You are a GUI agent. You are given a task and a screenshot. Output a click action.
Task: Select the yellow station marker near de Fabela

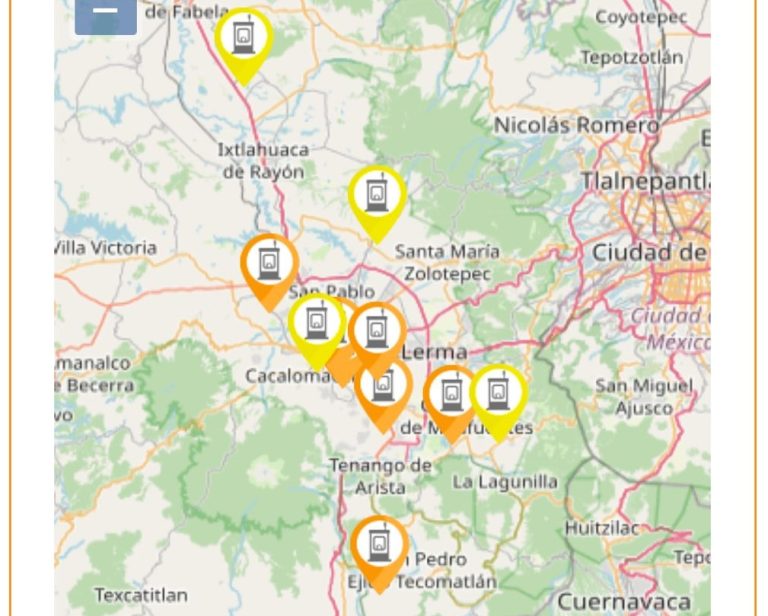tap(244, 40)
